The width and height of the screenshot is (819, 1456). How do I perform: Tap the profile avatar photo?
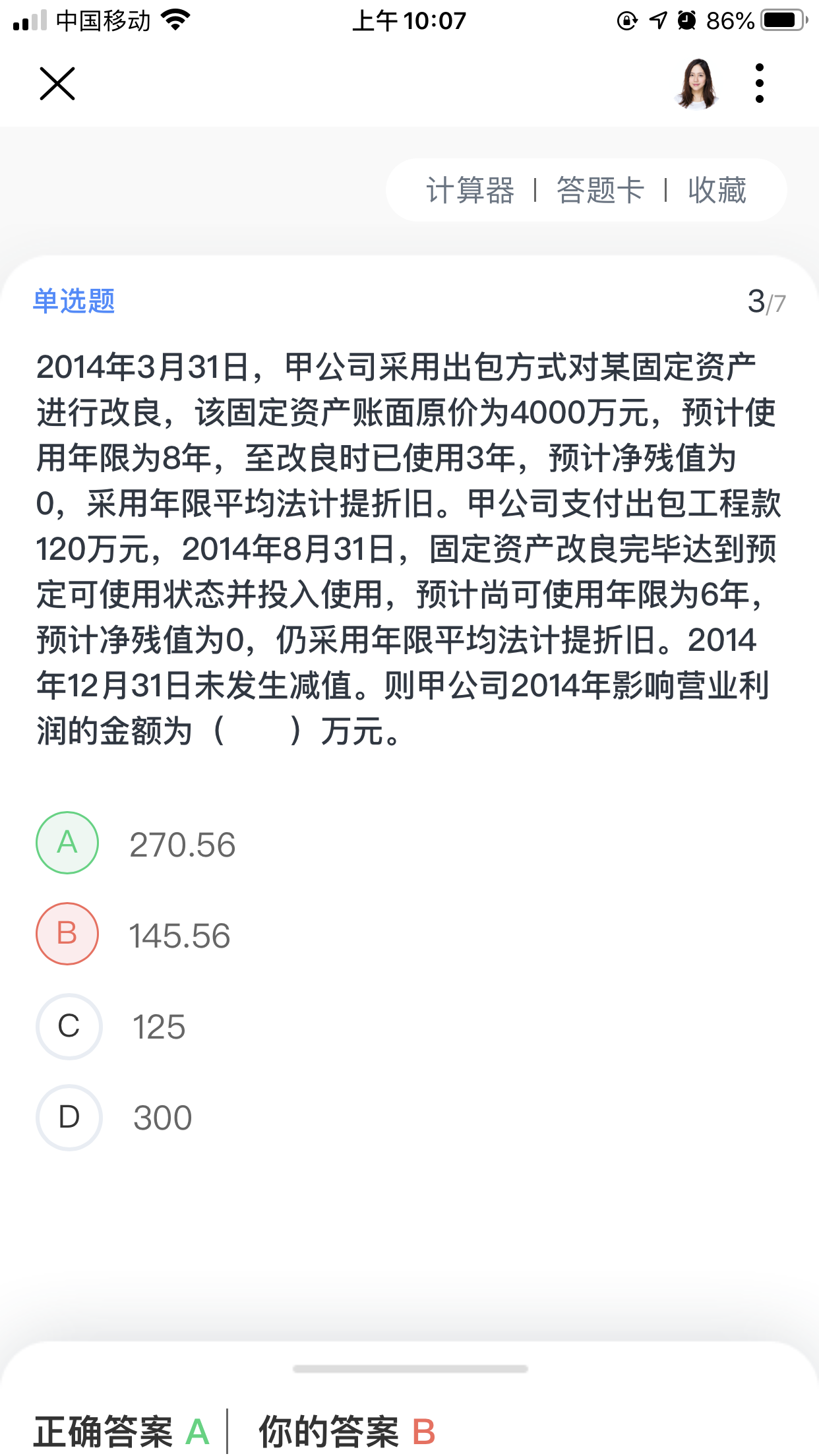[x=697, y=84]
